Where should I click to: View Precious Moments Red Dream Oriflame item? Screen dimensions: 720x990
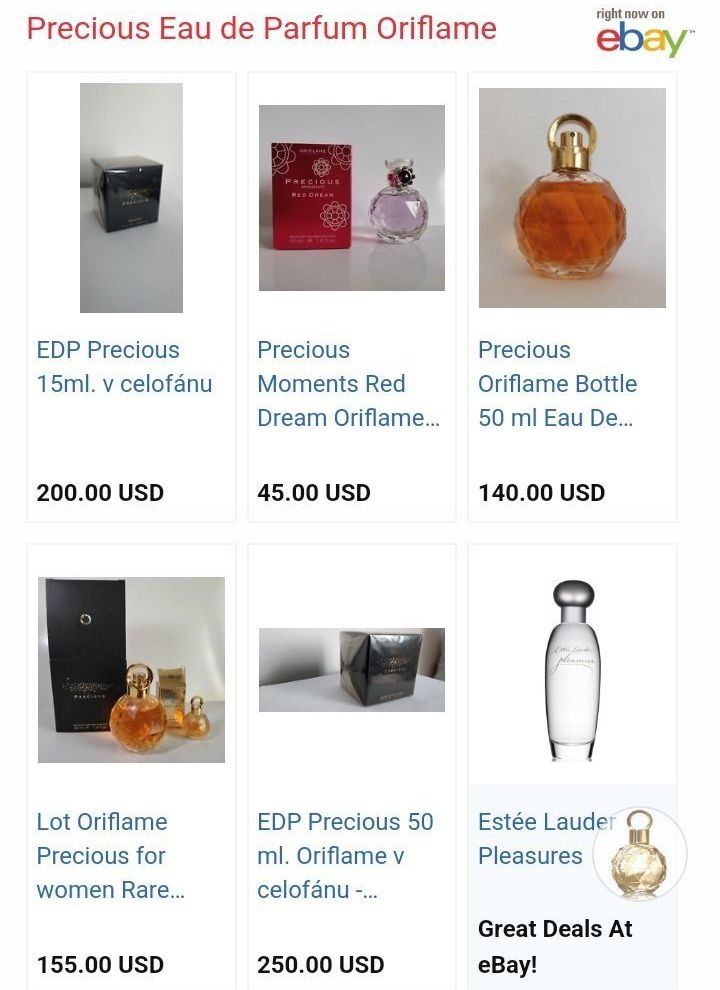click(x=347, y=384)
